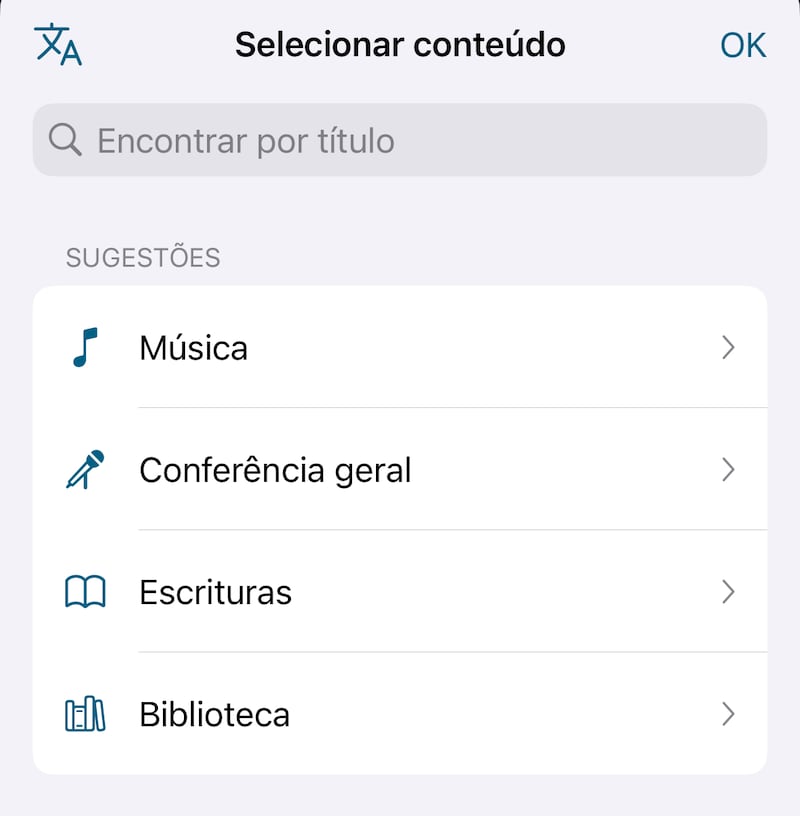This screenshot has height=816, width=800.
Task: Go to the Escrituras section
Action: click(x=400, y=592)
